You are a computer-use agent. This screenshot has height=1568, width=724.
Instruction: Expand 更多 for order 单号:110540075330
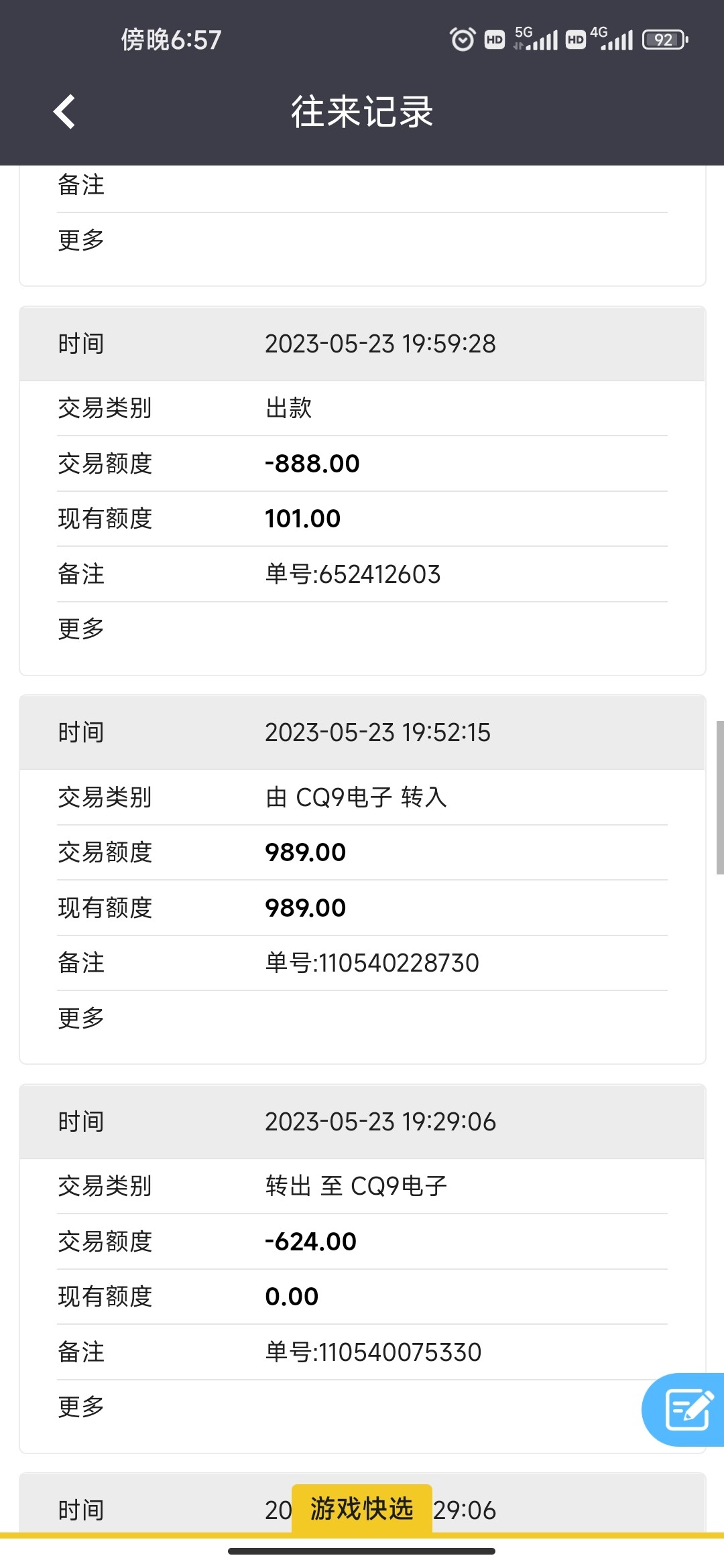(x=81, y=1407)
